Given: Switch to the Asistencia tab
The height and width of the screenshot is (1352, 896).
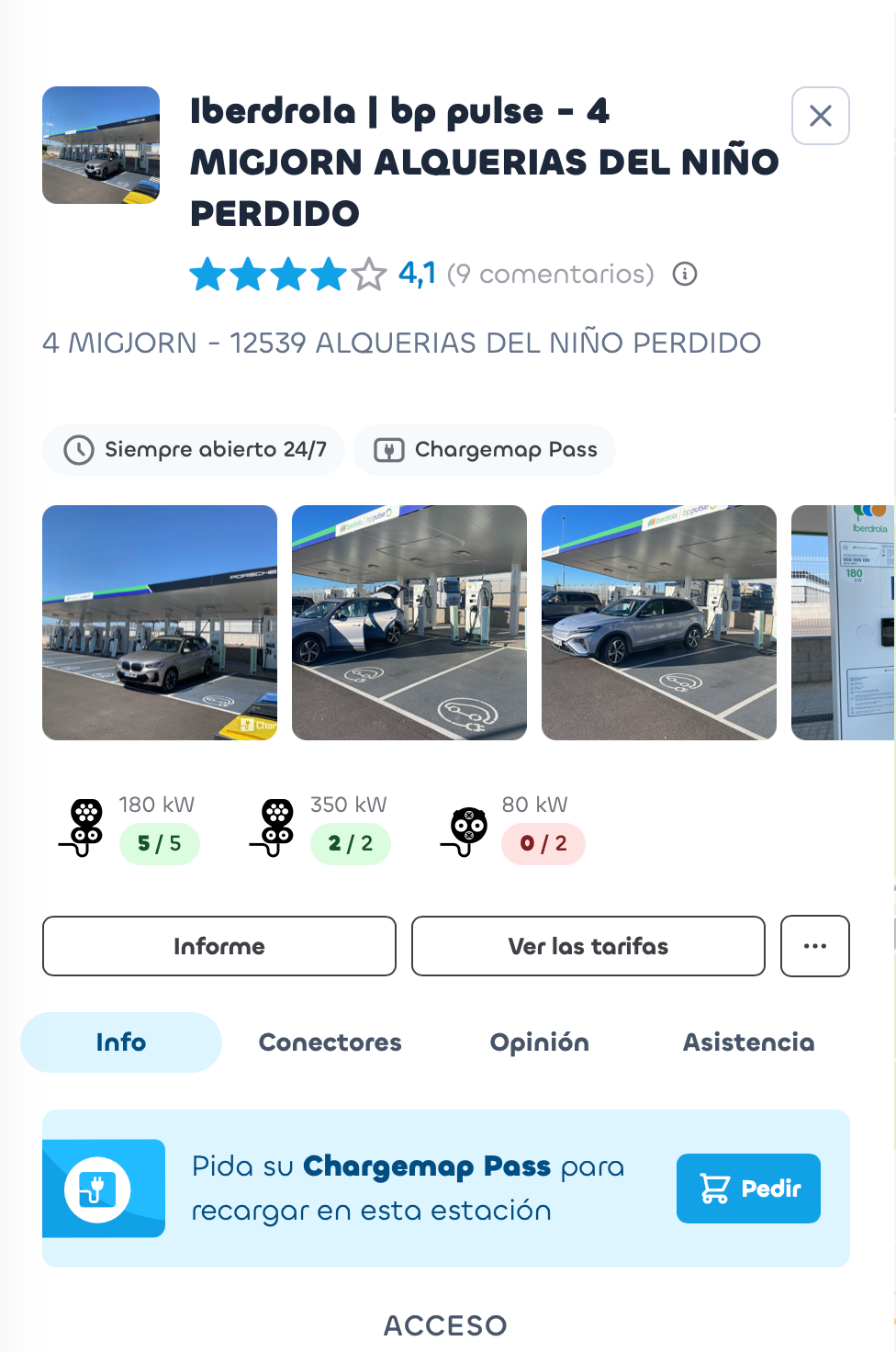Looking at the screenshot, I should [x=749, y=1042].
